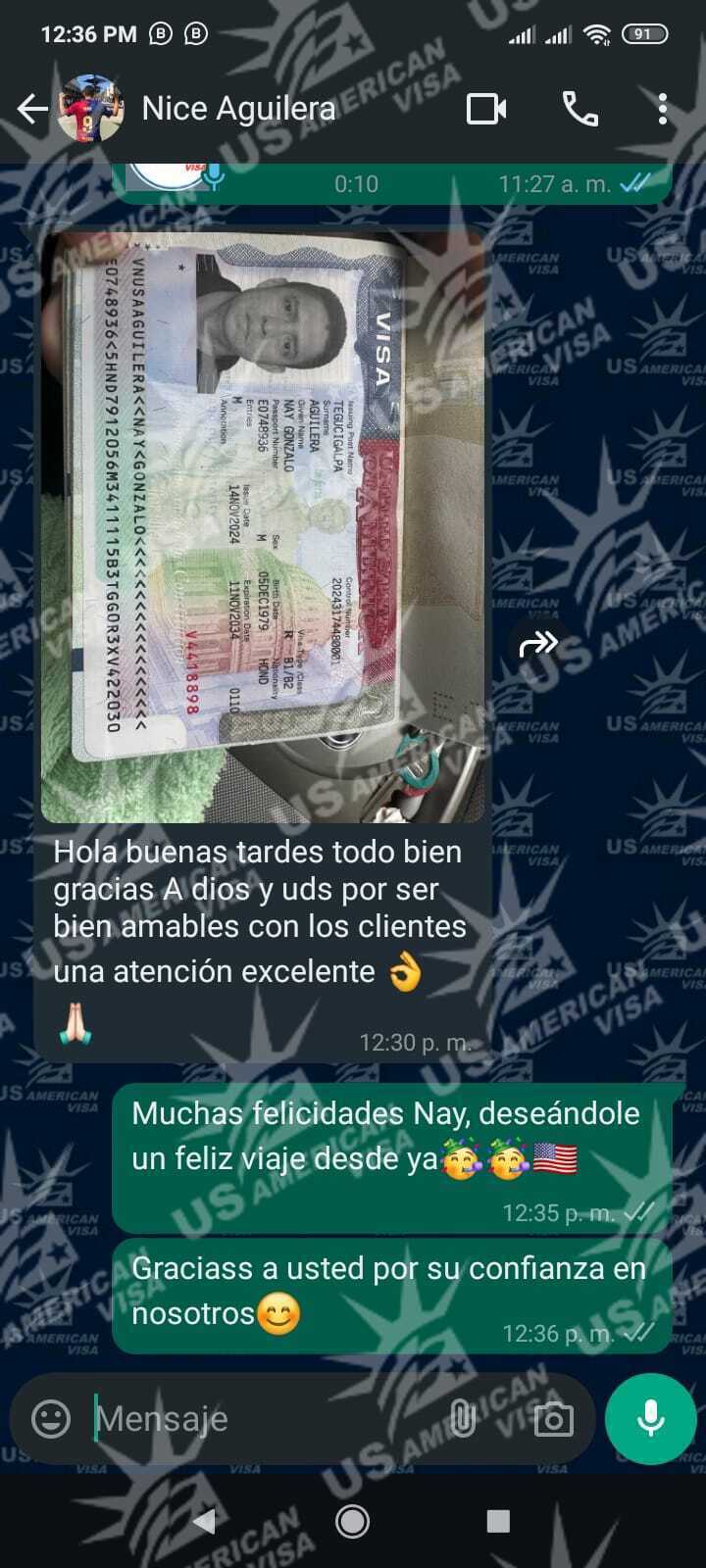Start a video call with Nice Aguilera

[486, 109]
